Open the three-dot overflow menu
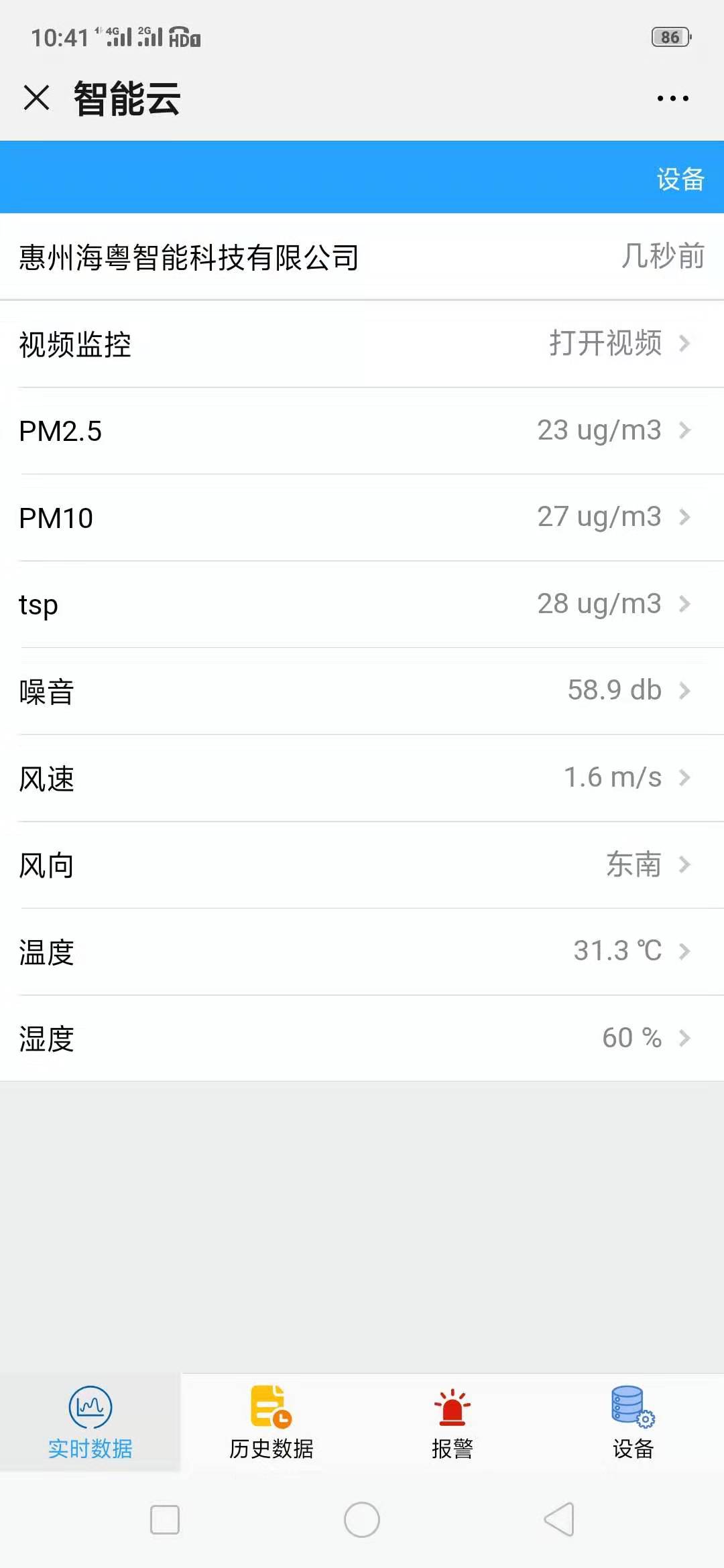This screenshot has height=1568, width=724. [x=672, y=99]
